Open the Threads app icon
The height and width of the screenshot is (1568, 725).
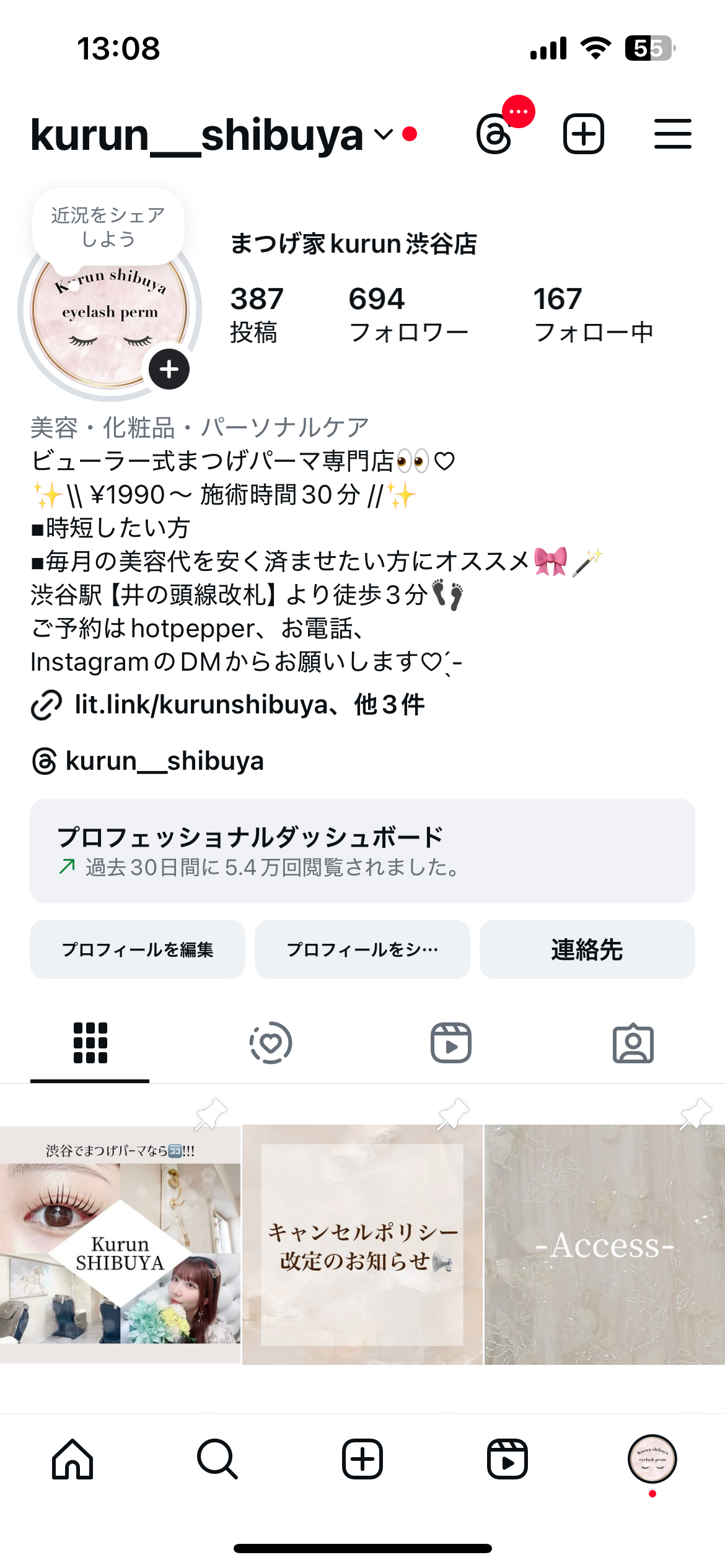(x=494, y=133)
